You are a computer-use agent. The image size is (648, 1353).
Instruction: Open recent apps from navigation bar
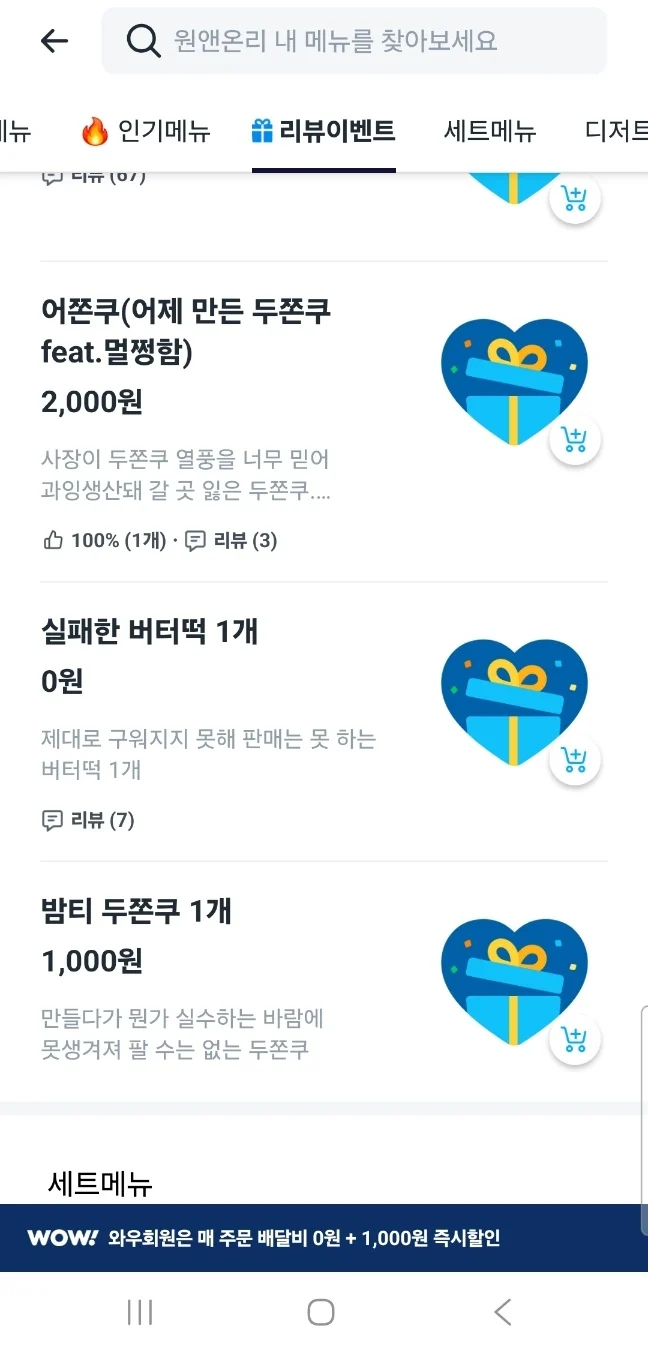click(x=140, y=1312)
